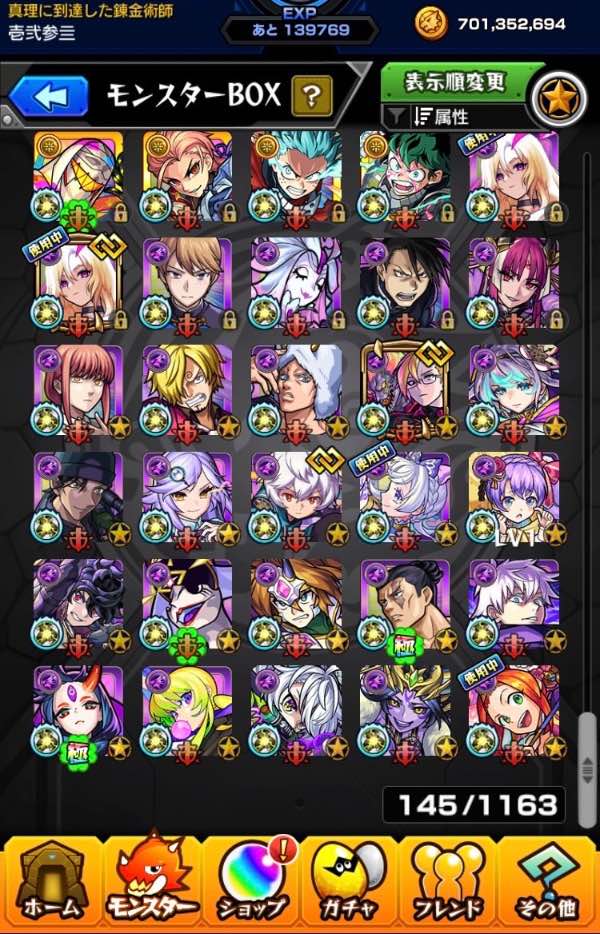Select the orange-haired green-eyed girl monster

point(513,711)
